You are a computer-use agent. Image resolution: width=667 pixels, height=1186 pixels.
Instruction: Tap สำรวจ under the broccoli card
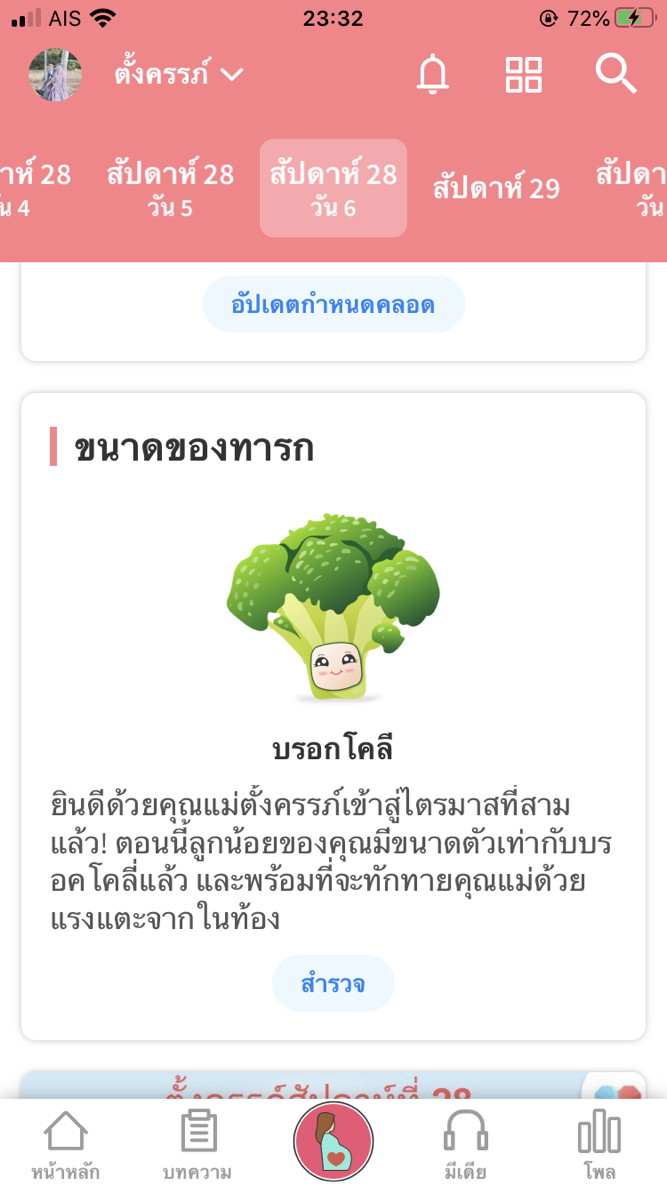tap(333, 984)
